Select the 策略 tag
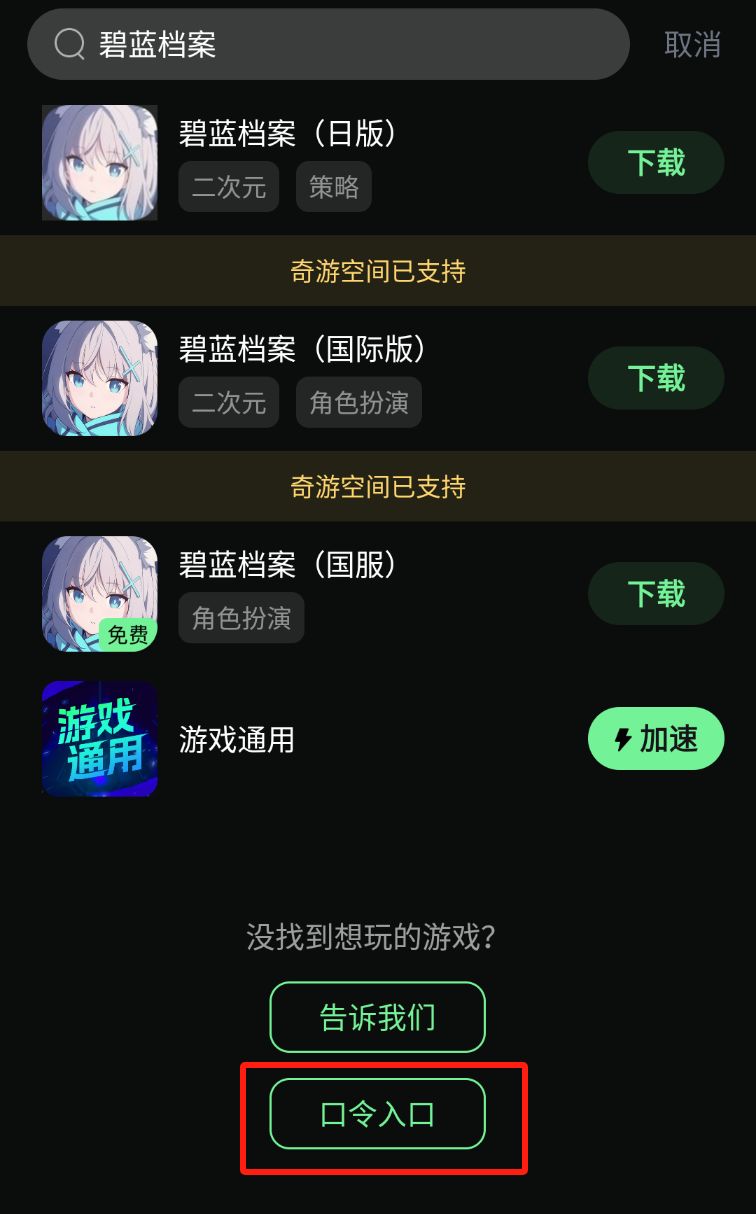 click(x=334, y=186)
